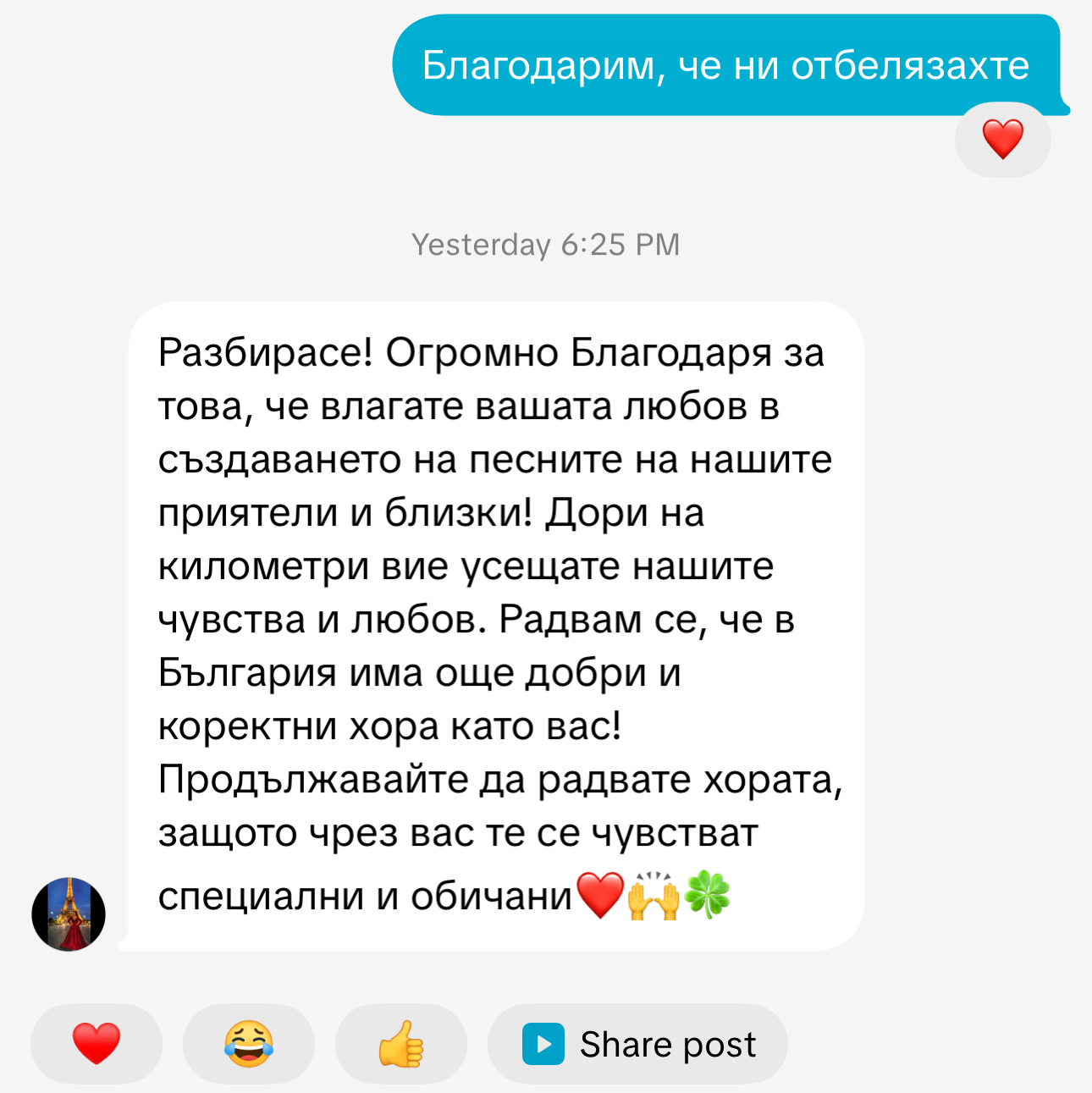
Task: Tap the Share post button
Action: click(637, 1044)
